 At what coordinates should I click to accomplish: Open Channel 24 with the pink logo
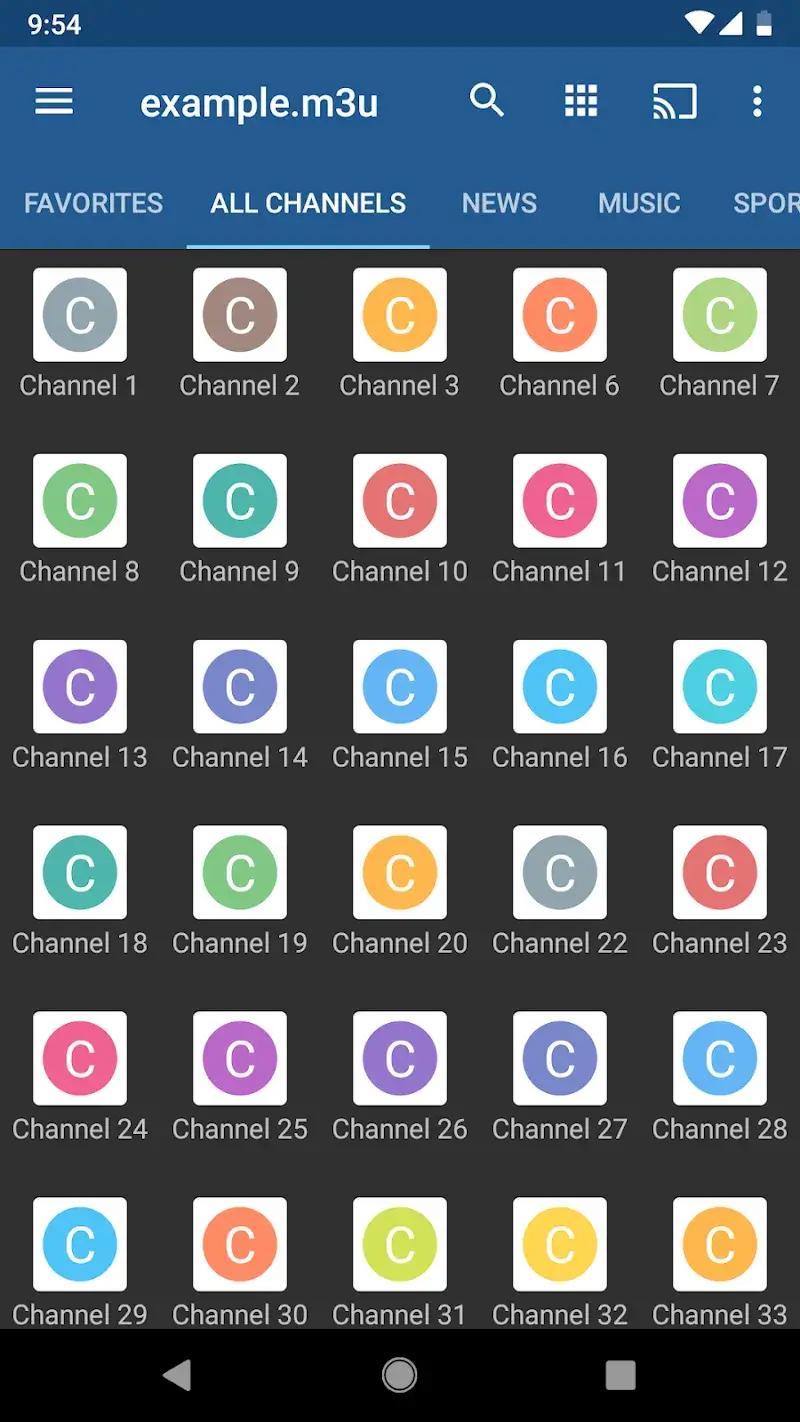pos(80,1059)
